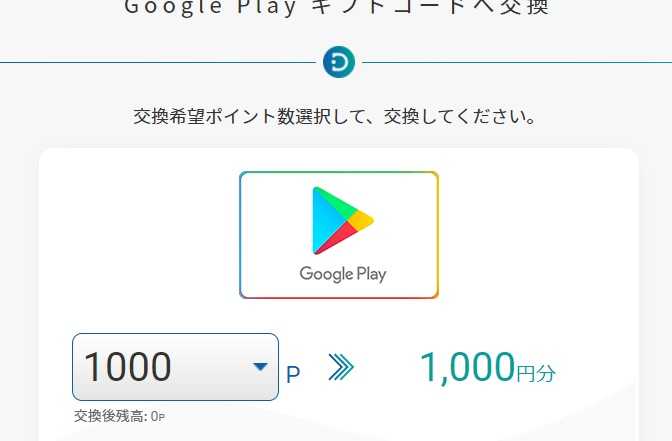Open the 1000 points exchange dropdown
This screenshot has width=672, height=441.
[x=175, y=367]
